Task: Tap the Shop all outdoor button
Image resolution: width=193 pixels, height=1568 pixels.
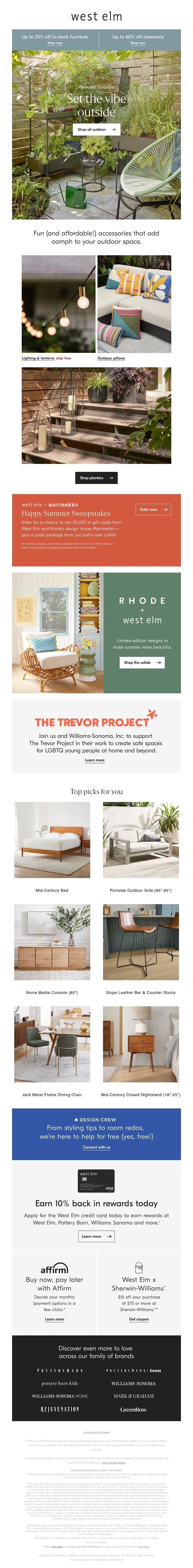Action: coord(96,129)
